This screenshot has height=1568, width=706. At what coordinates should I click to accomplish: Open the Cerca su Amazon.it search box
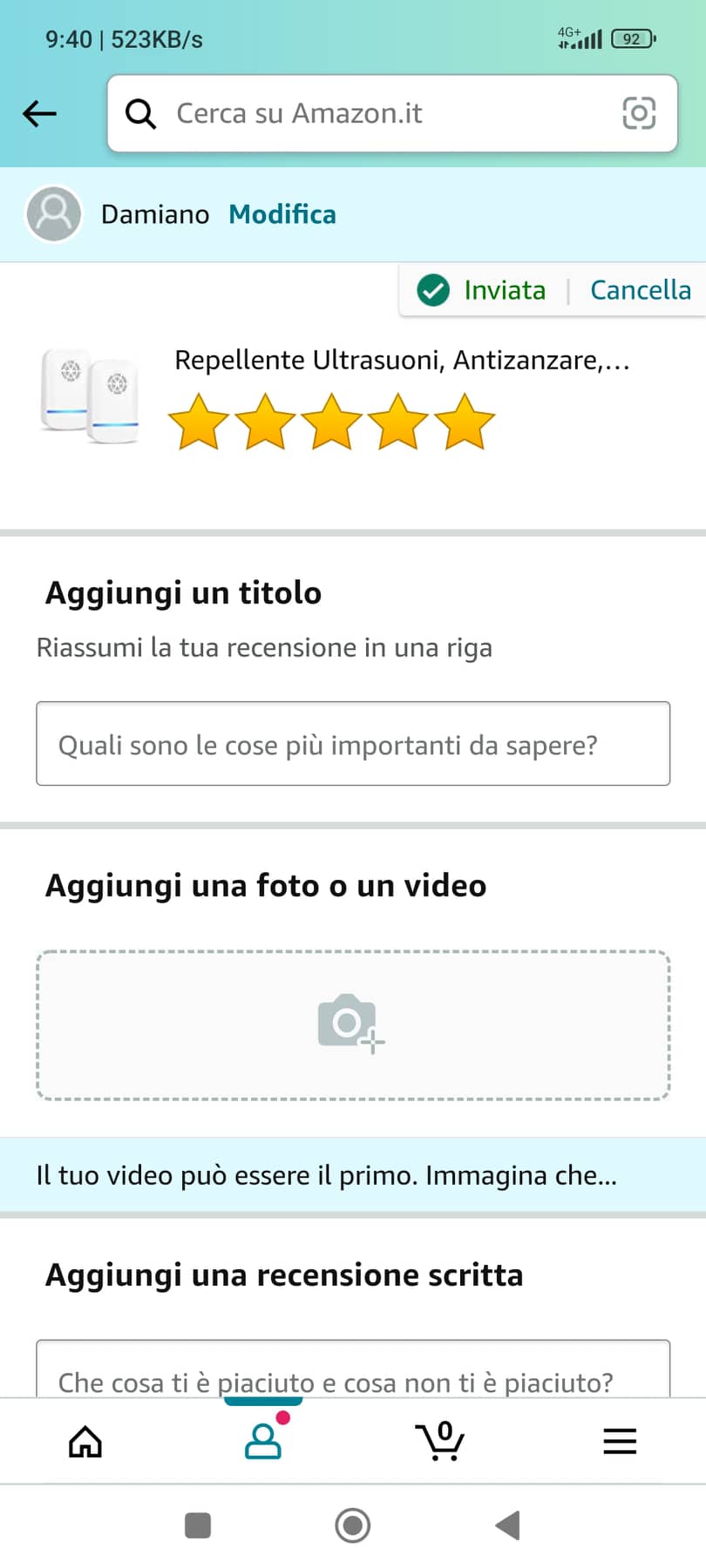tap(366, 113)
